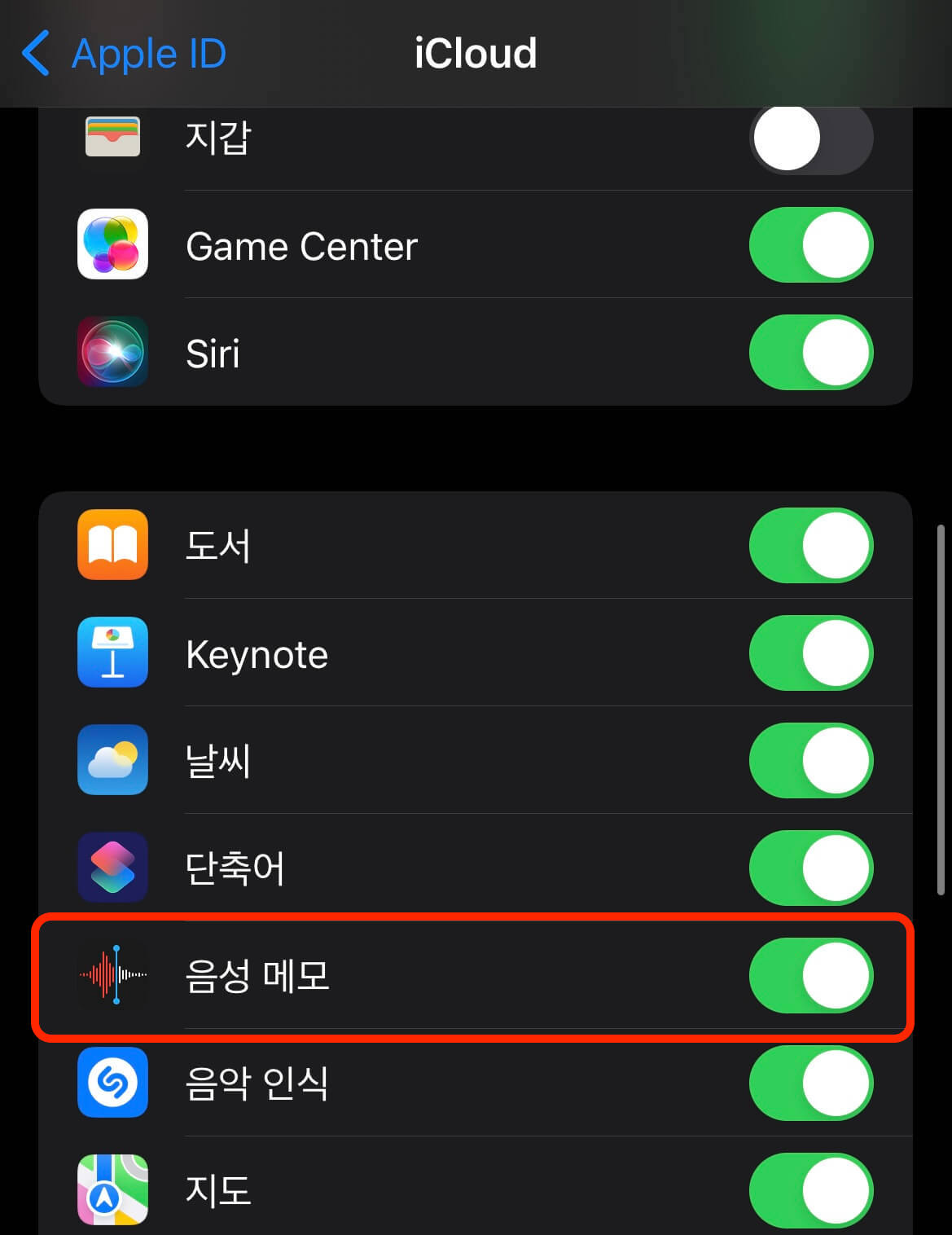
Task: Click the Keynote app icon
Action: (112, 653)
